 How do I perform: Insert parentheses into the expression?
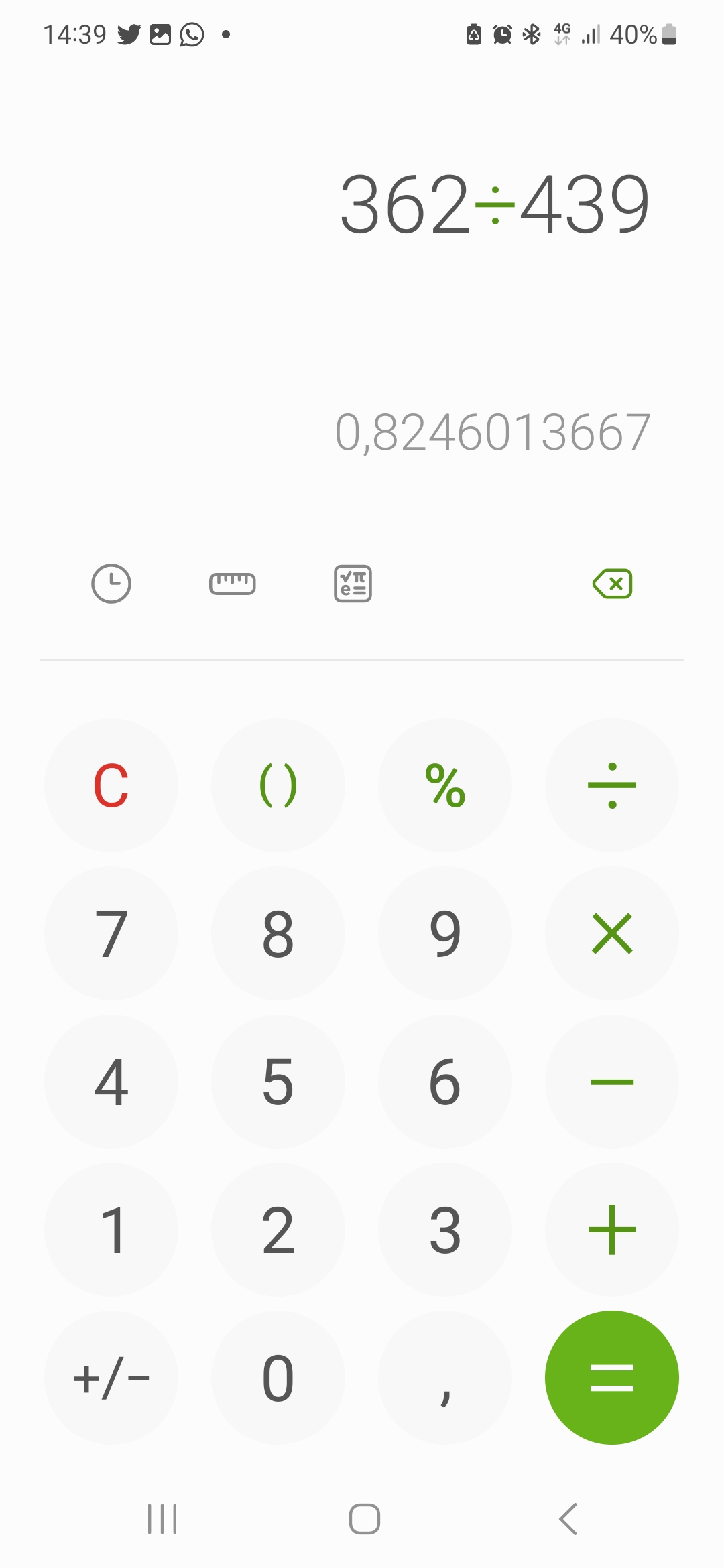click(x=278, y=785)
